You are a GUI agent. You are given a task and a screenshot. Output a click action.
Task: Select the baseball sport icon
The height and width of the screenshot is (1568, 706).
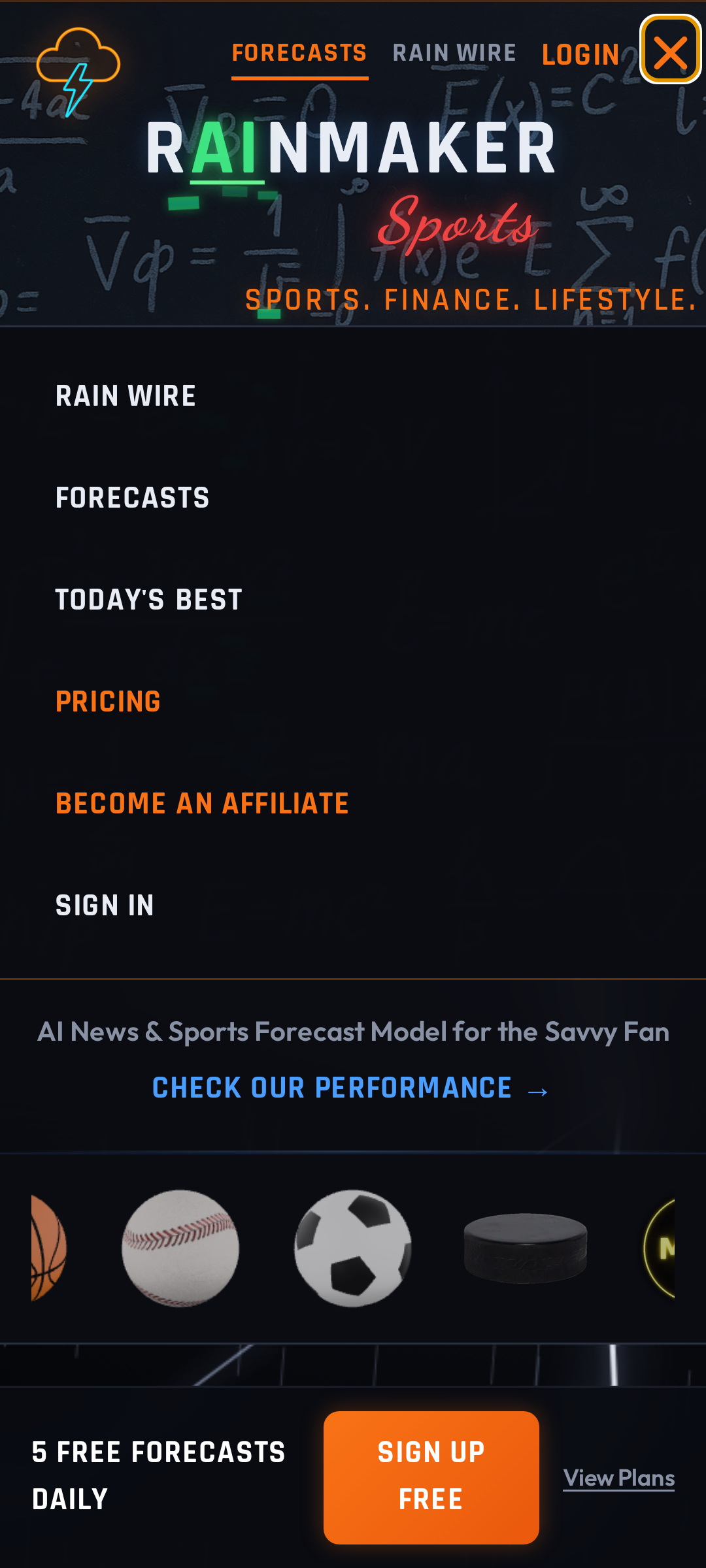(180, 1249)
